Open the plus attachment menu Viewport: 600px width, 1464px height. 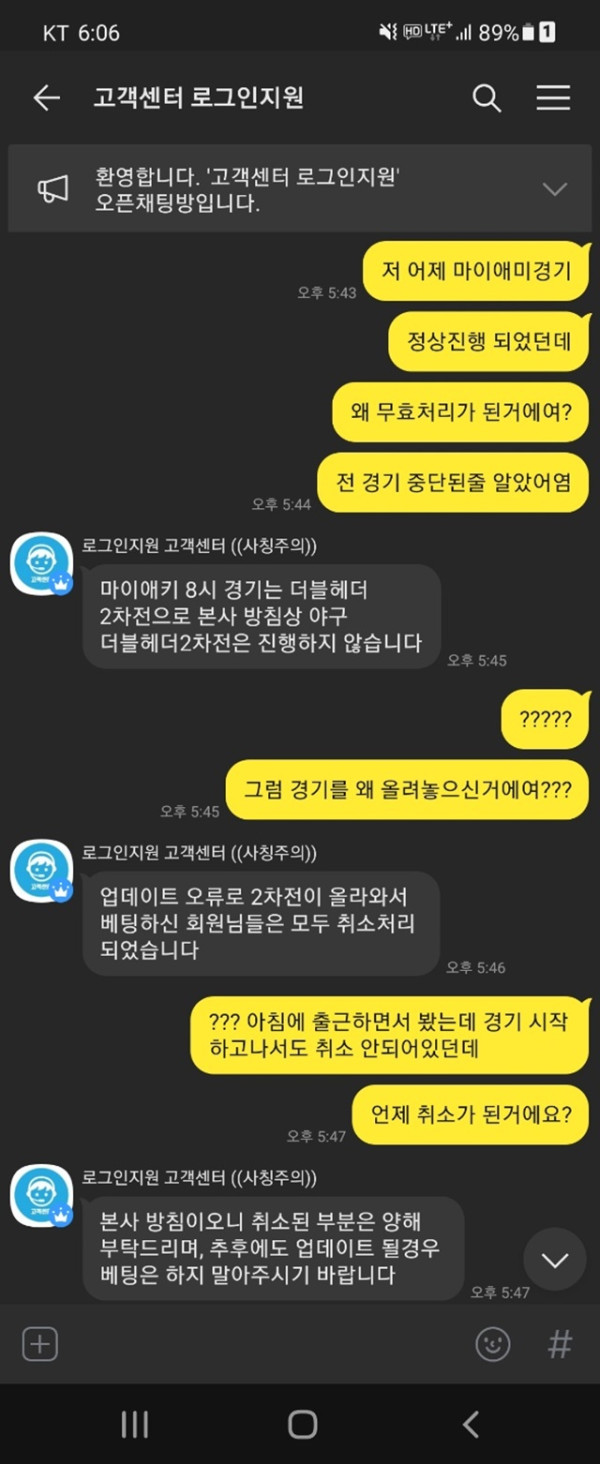coord(40,1344)
